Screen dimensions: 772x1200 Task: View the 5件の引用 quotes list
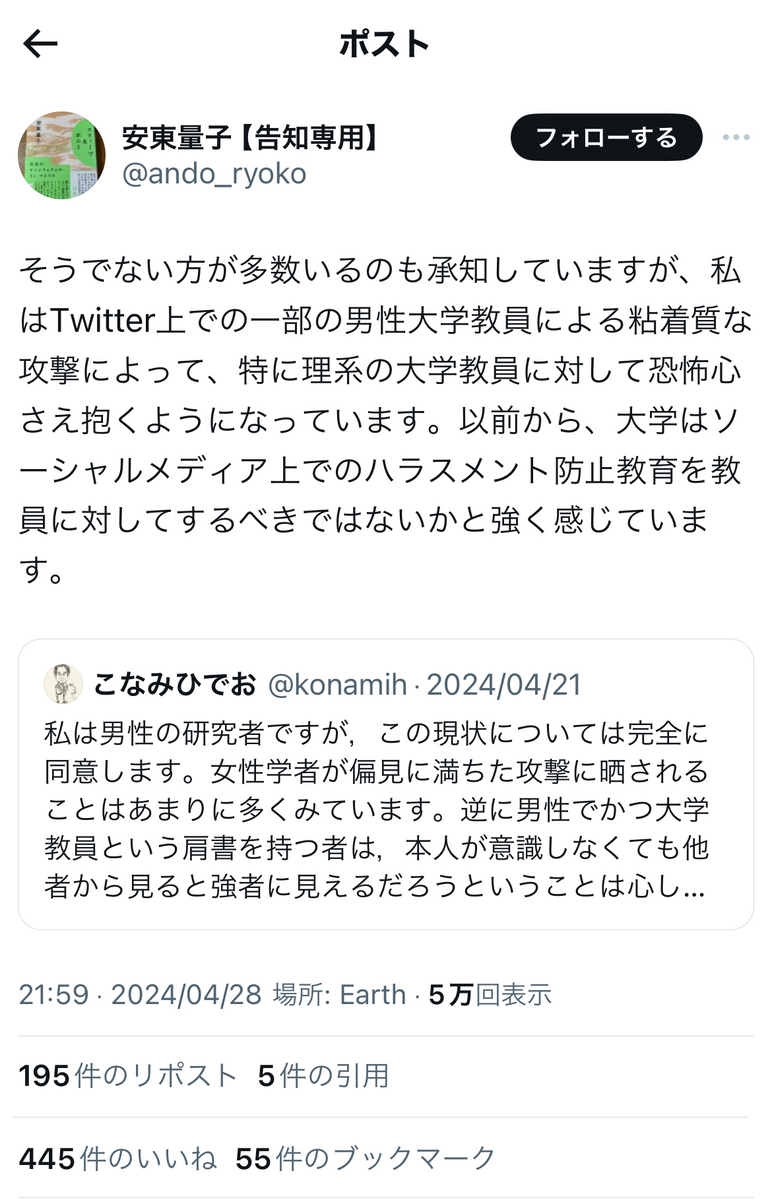tap(323, 1076)
